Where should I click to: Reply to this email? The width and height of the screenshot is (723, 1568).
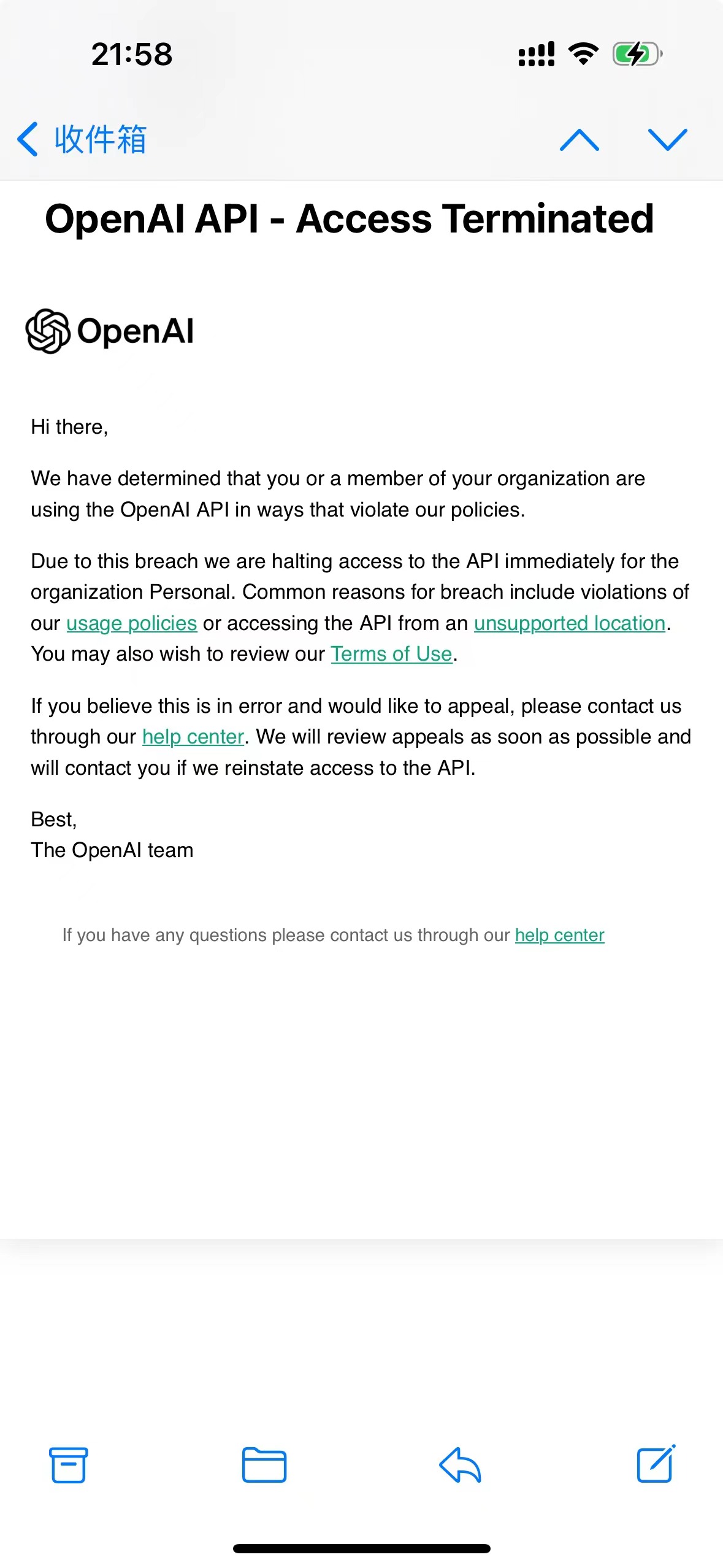pos(460,1465)
